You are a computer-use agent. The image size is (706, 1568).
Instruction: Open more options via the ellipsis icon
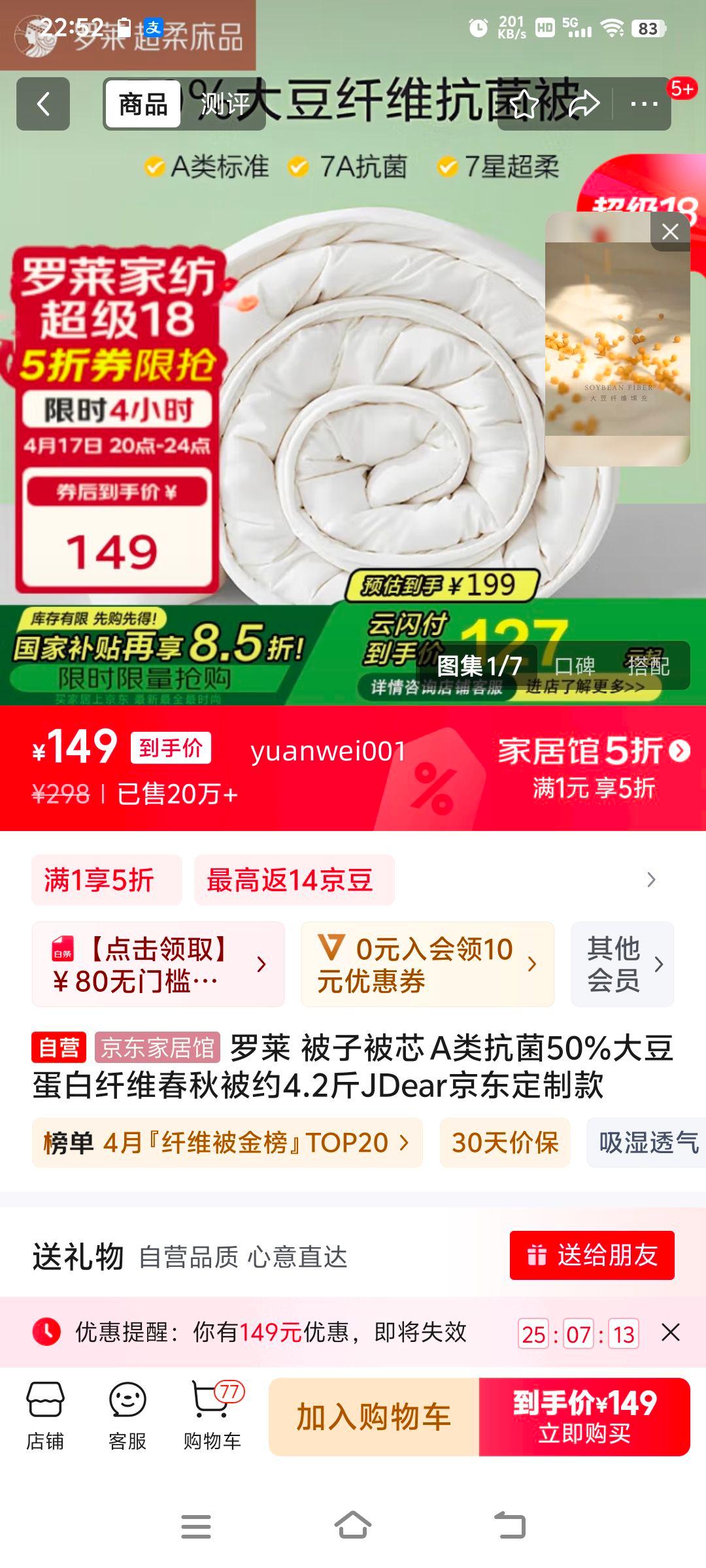coord(644,105)
